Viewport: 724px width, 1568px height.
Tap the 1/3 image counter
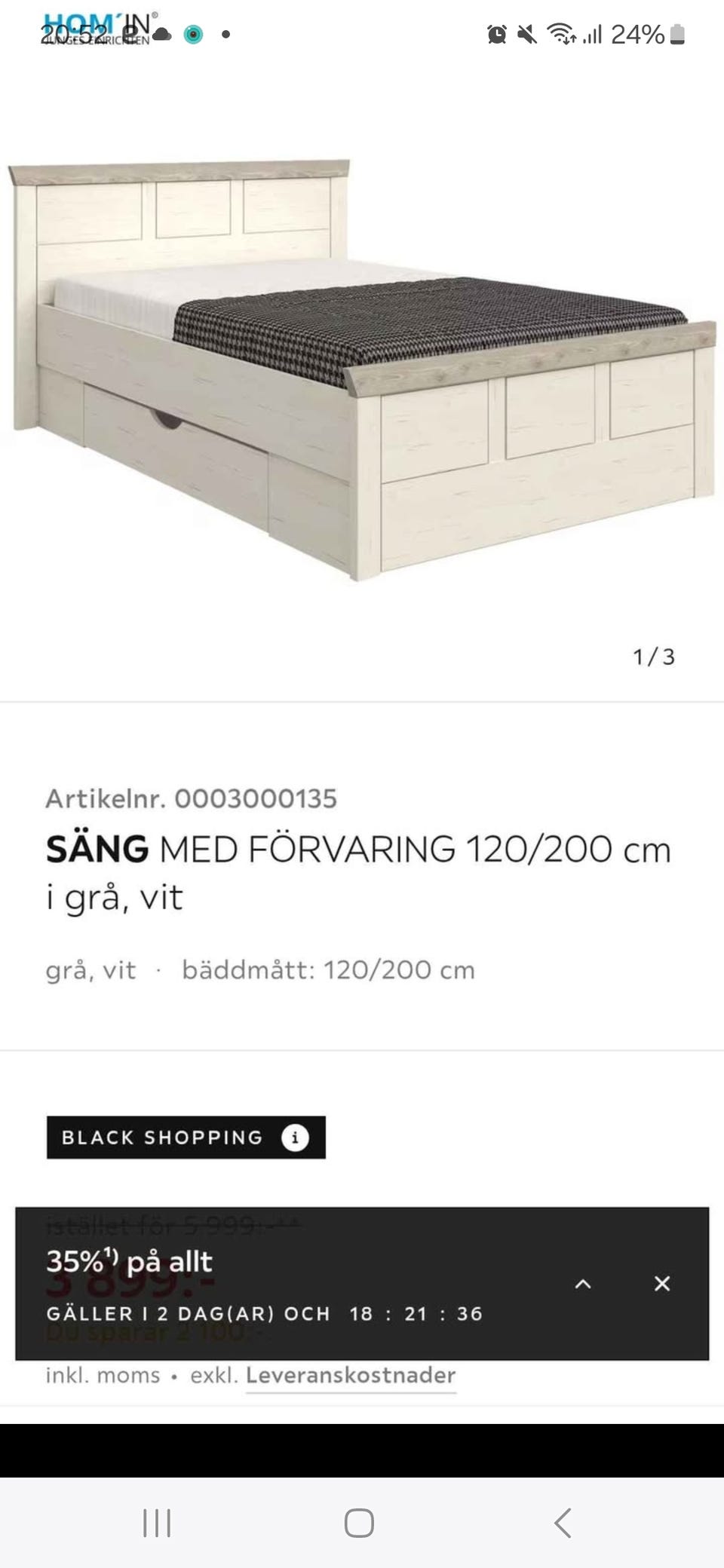pos(653,657)
